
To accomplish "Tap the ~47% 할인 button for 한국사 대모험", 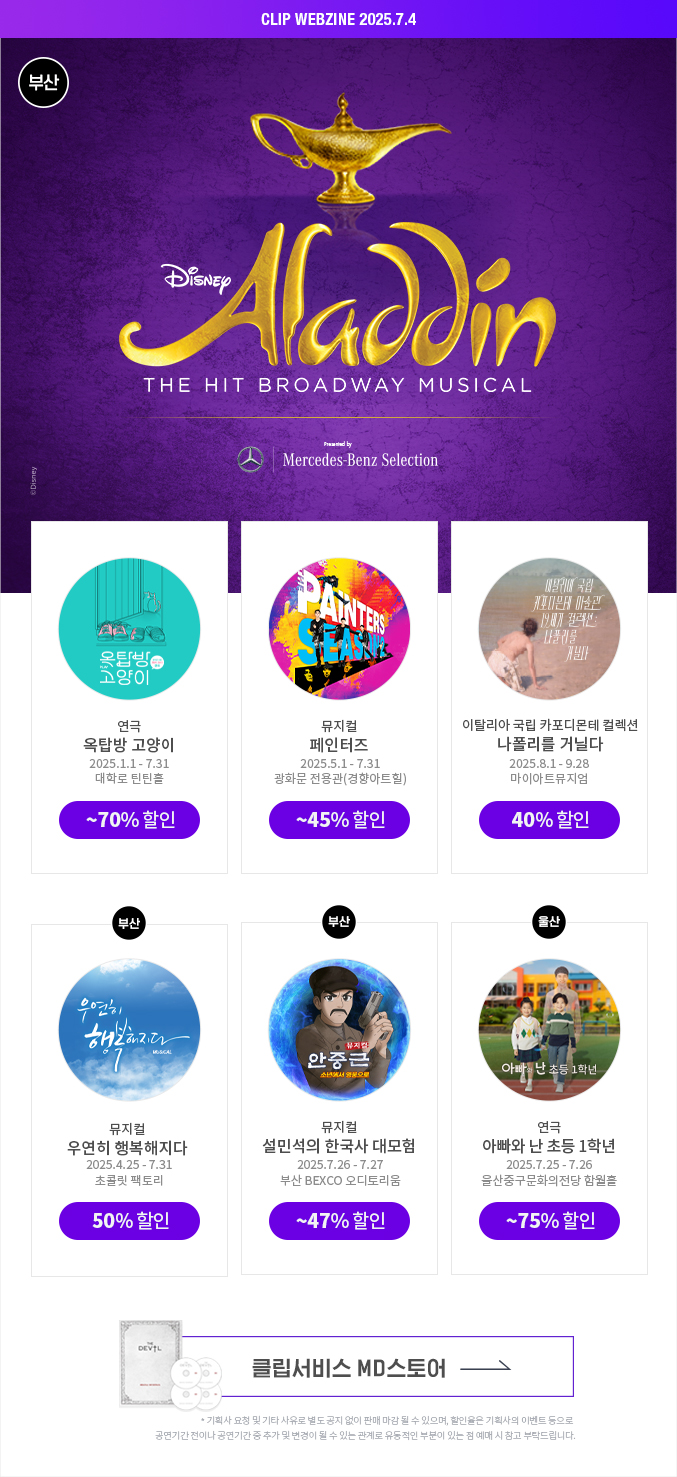I will point(339,1221).
